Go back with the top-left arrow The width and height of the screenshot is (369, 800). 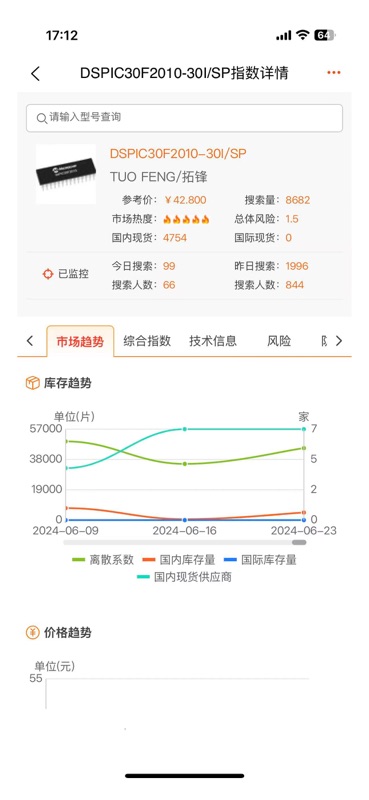pos(35,73)
